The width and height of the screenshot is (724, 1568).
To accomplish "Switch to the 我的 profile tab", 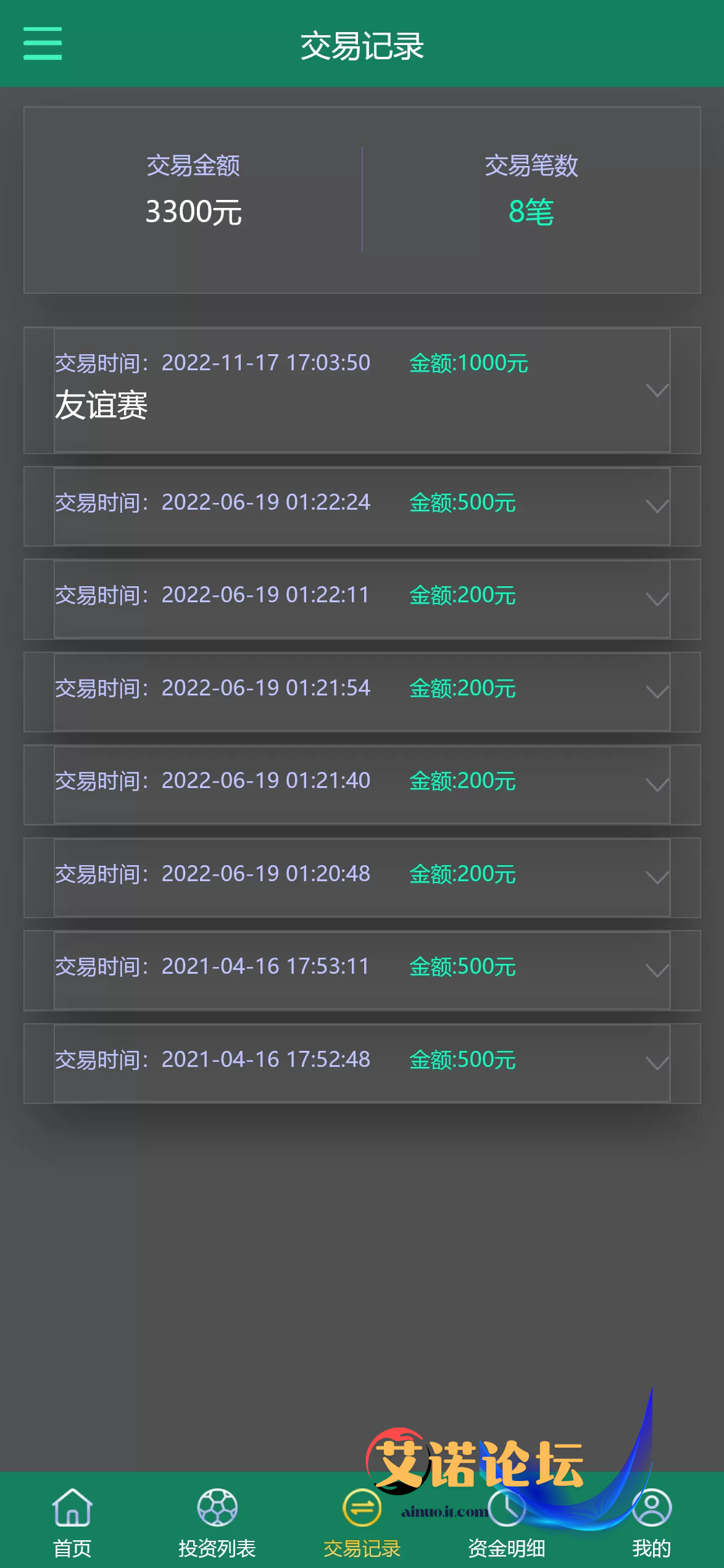I will (x=652, y=1522).
